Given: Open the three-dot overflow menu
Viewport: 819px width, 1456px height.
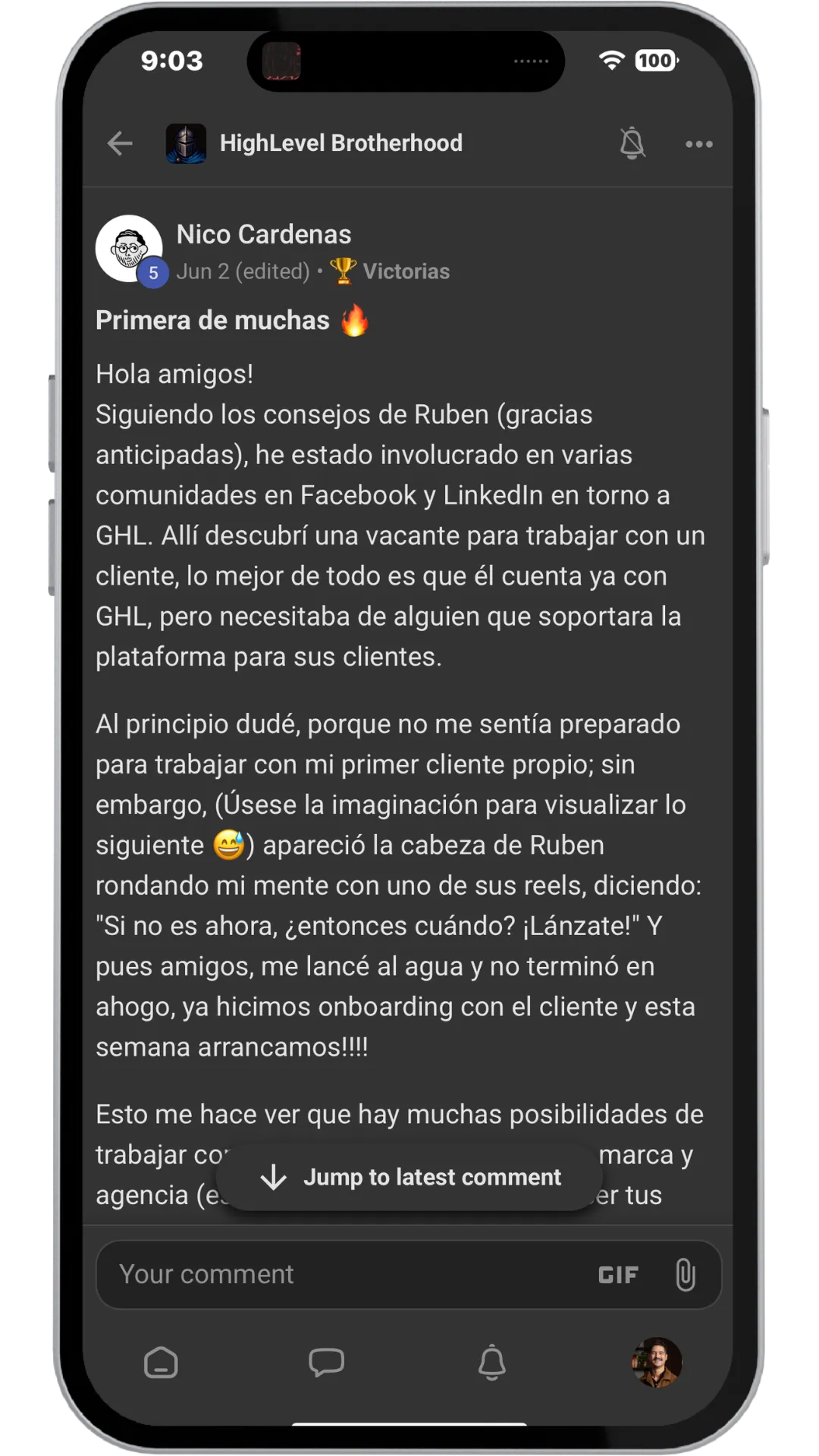Looking at the screenshot, I should point(698,144).
